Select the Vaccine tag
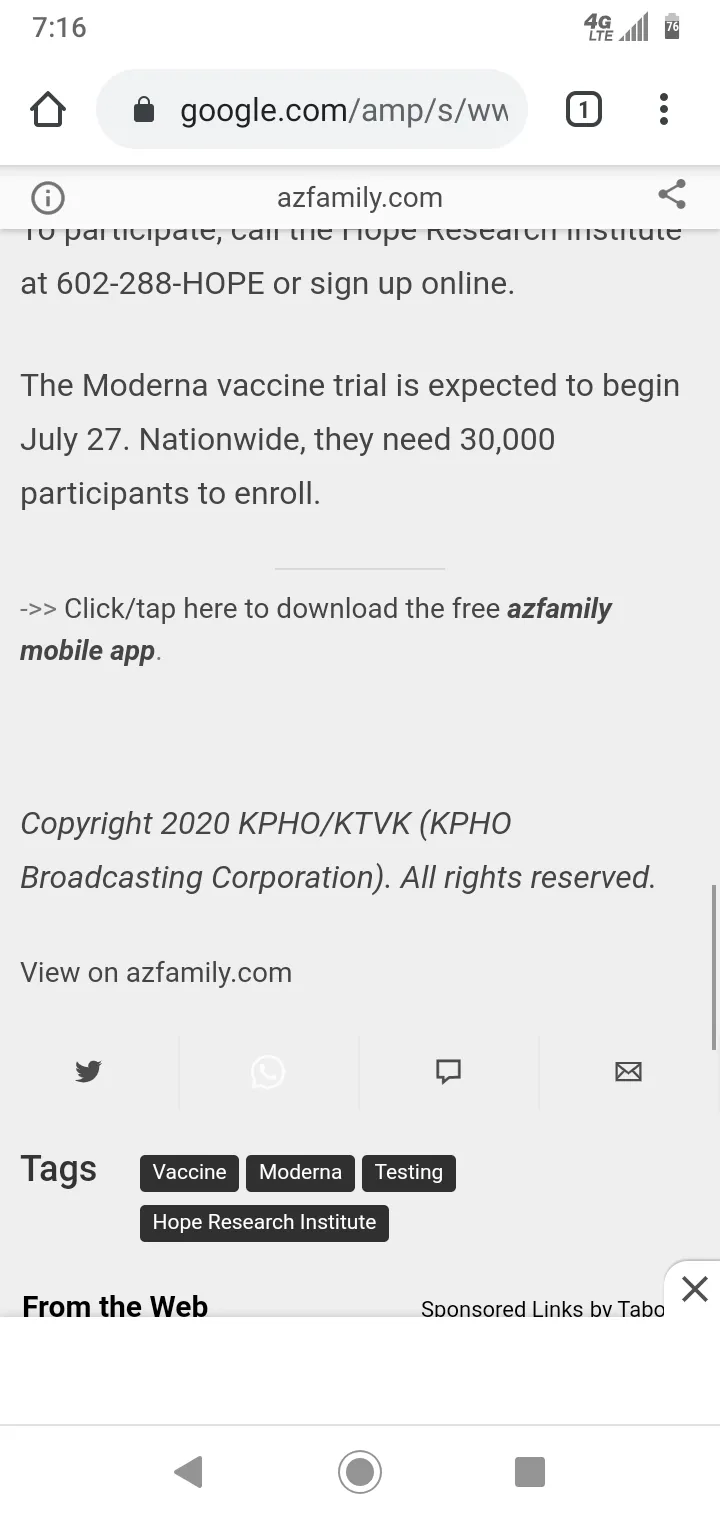The width and height of the screenshot is (720, 1520). [x=189, y=1172]
